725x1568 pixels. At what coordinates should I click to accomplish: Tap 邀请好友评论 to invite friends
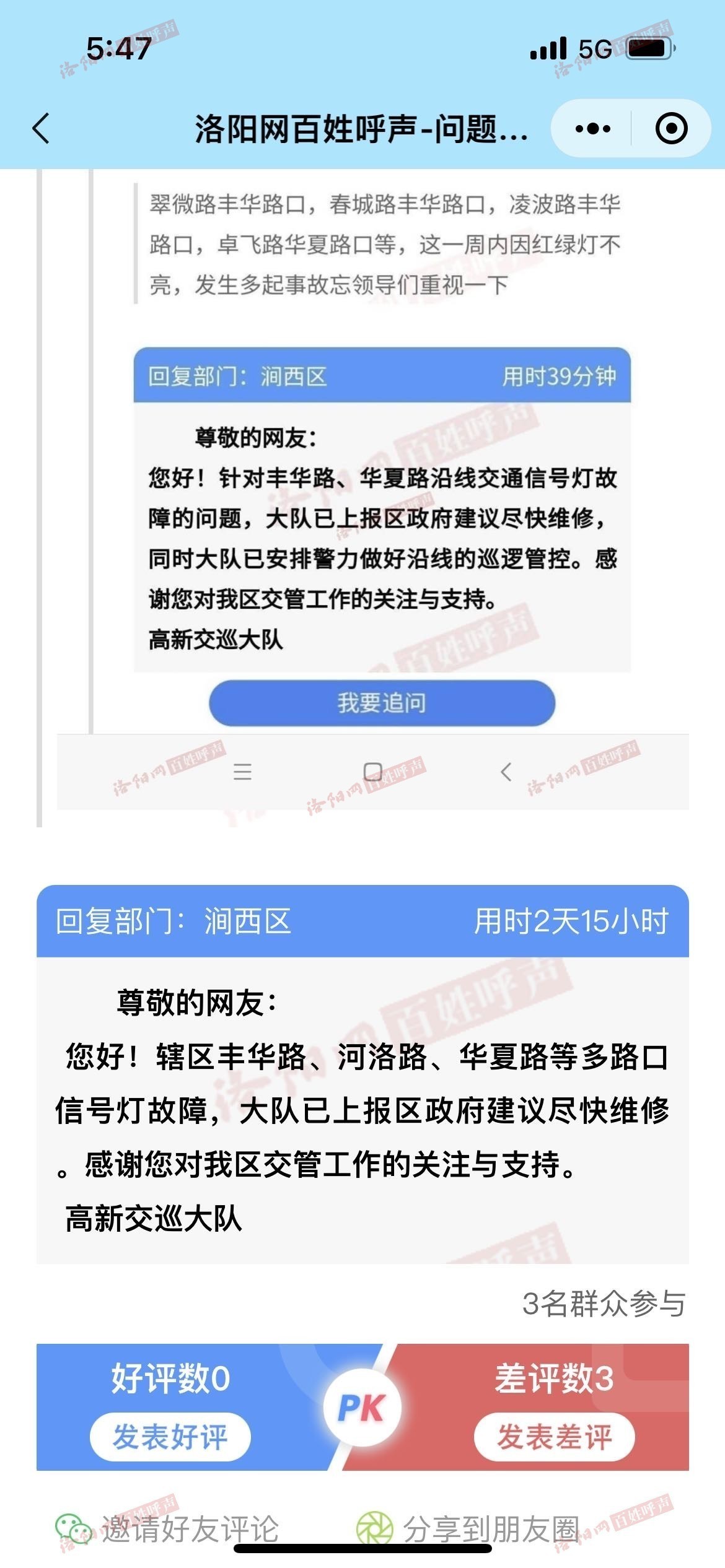[x=169, y=1528]
